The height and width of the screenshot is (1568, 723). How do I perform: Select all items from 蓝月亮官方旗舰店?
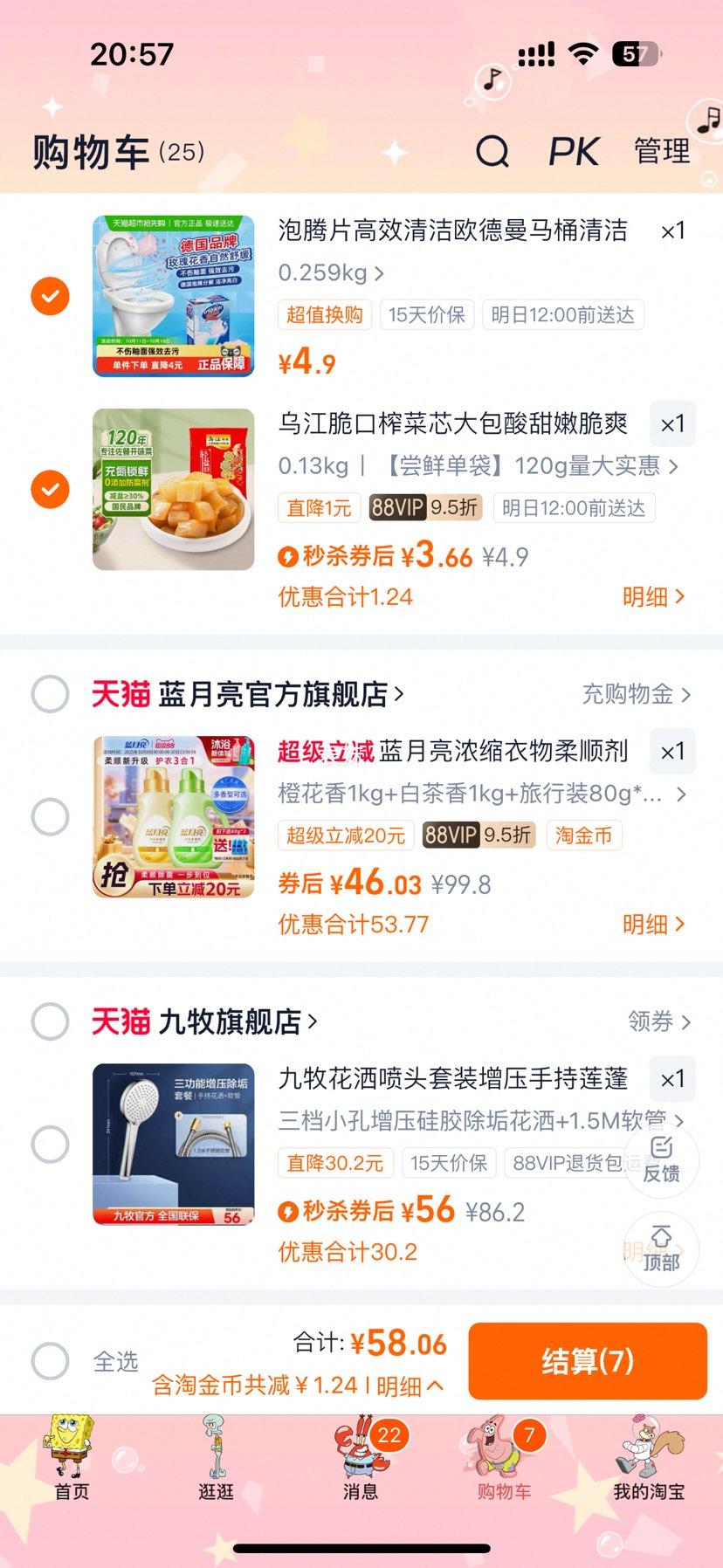(50, 694)
